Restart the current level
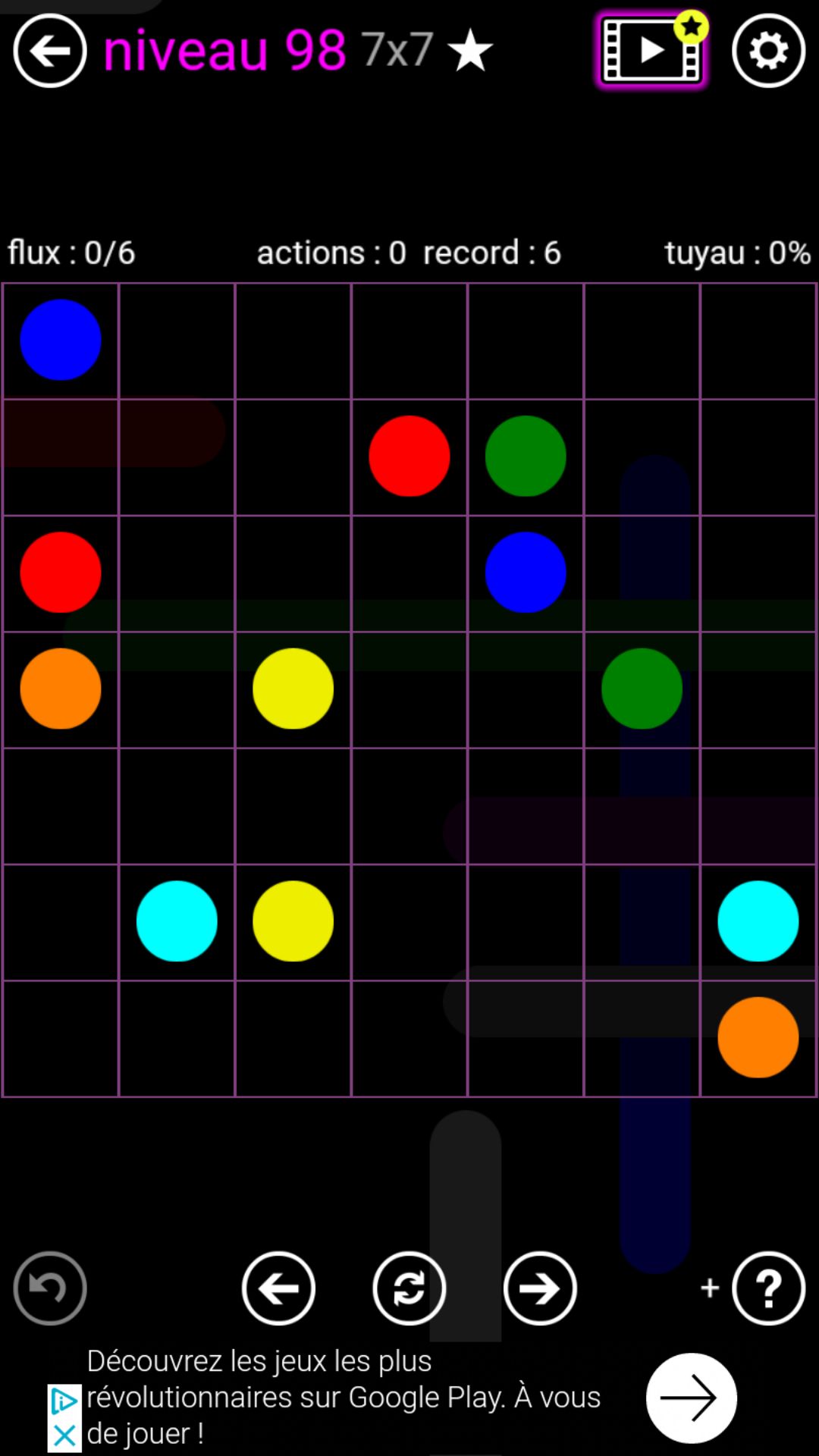The image size is (819, 1456). (x=409, y=1288)
